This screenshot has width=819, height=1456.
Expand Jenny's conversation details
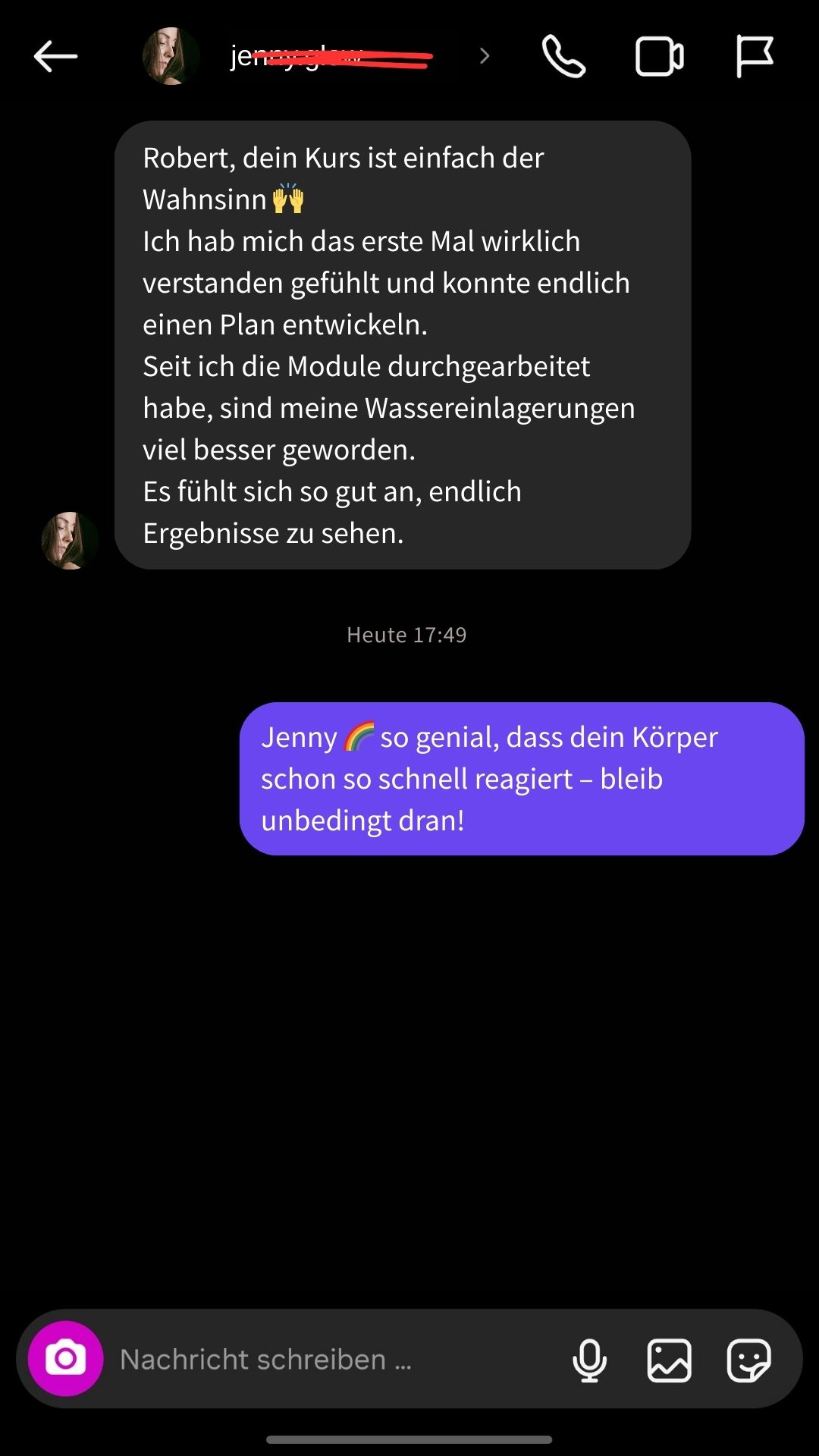coord(483,57)
